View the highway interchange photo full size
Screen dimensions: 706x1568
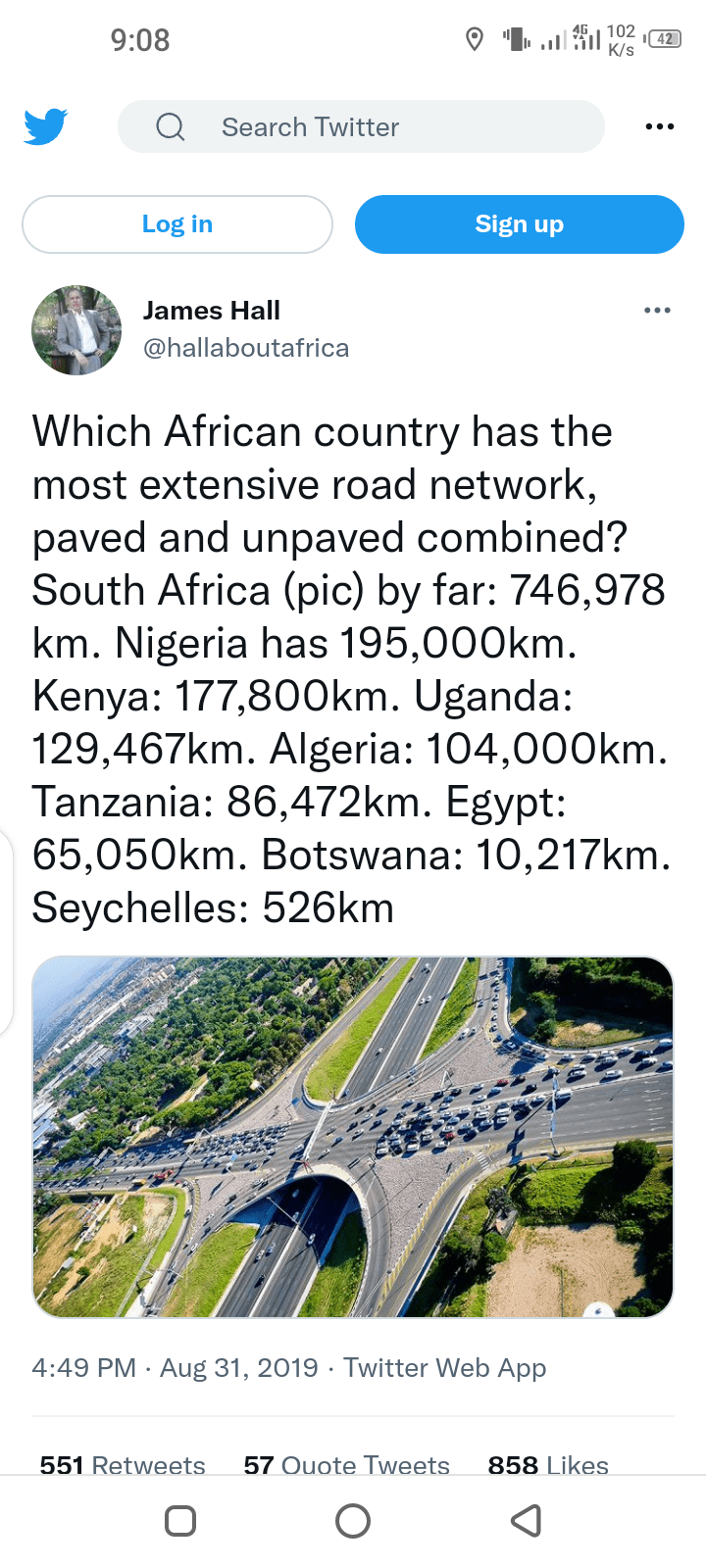353,1137
